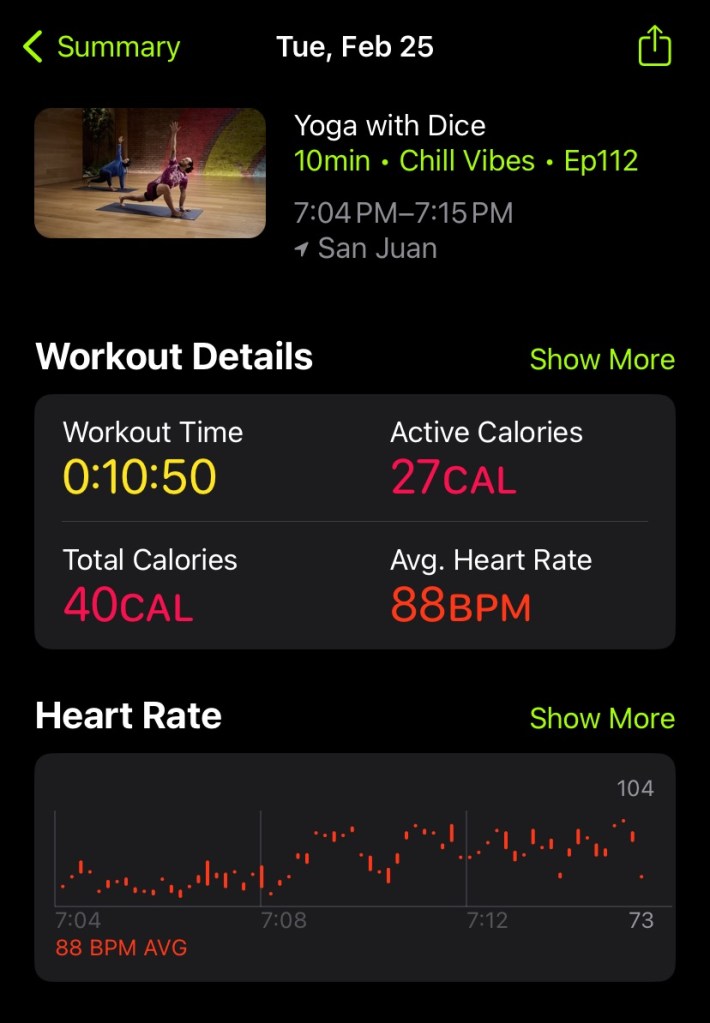Show more Heart Rate data

tap(601, 719)
